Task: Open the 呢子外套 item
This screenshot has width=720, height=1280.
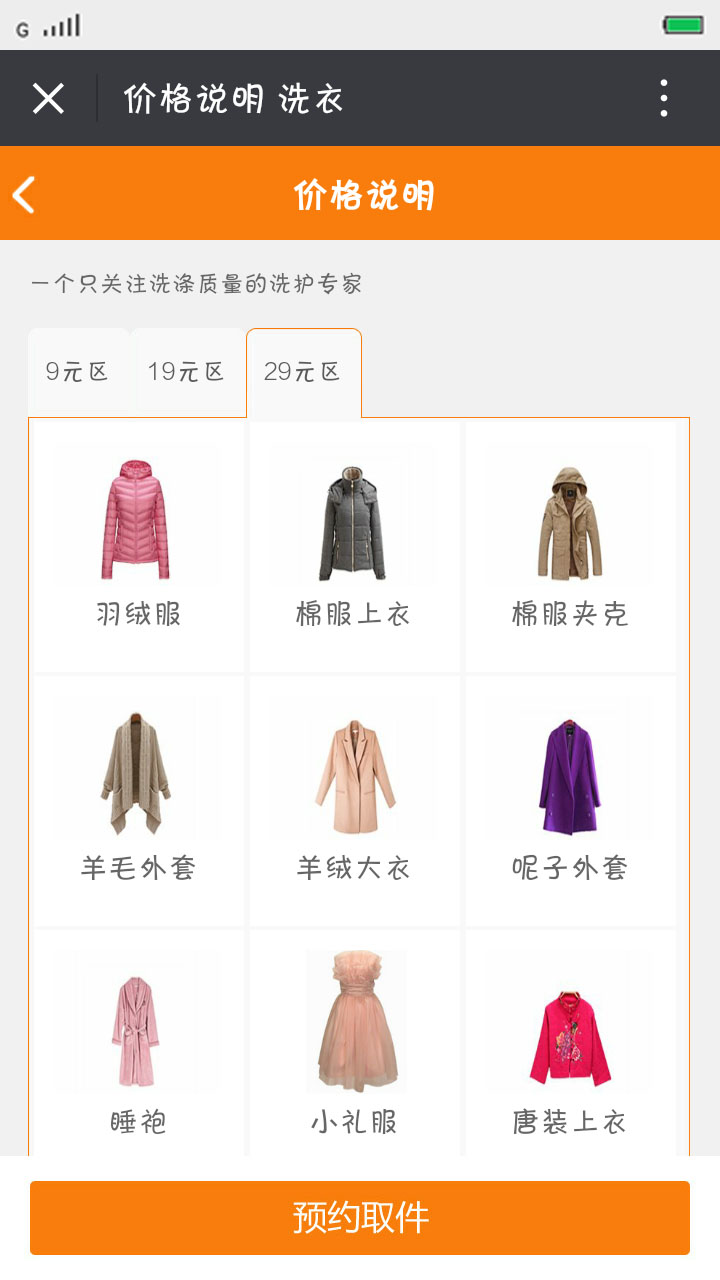Action: [x=570, y=800]
